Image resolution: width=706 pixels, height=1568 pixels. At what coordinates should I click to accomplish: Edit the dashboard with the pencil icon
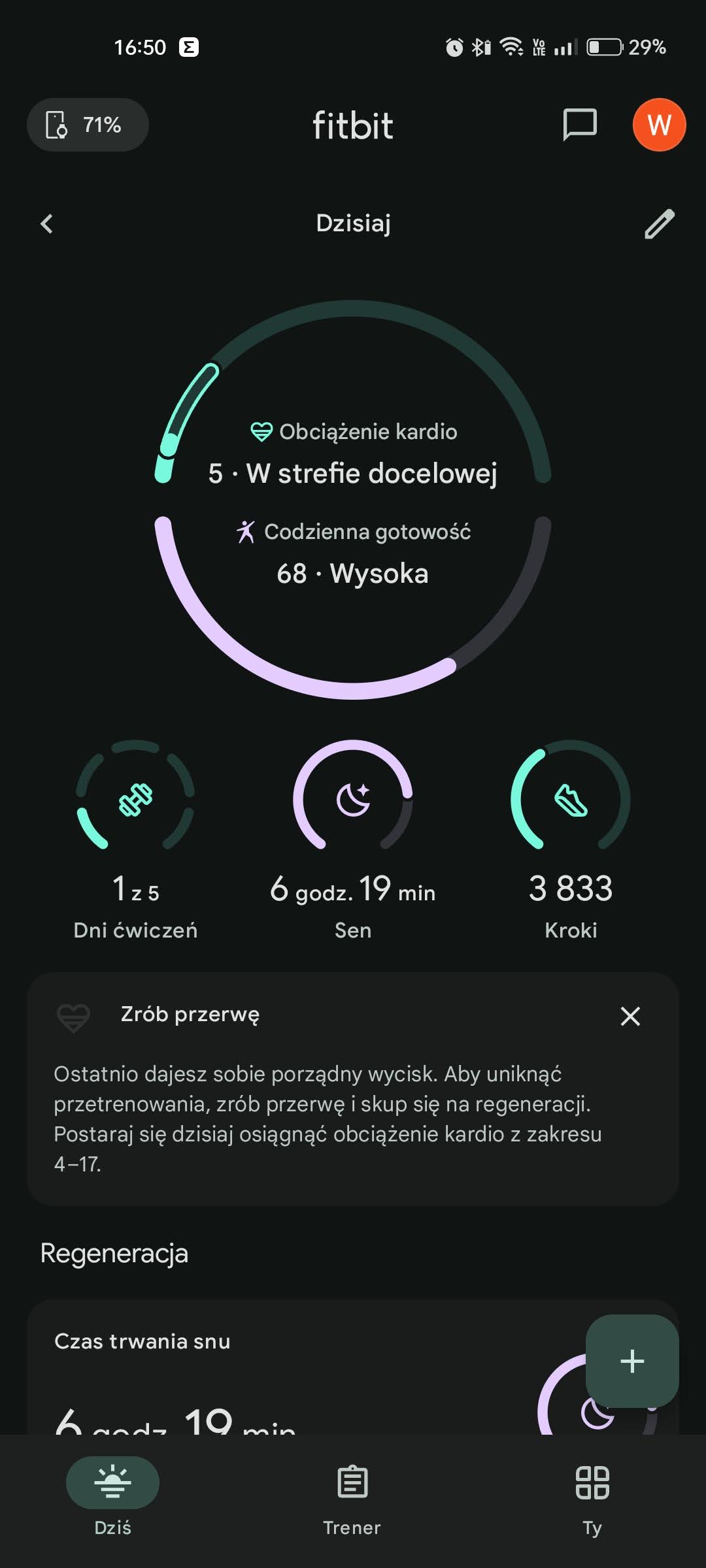tap(659, 223)
